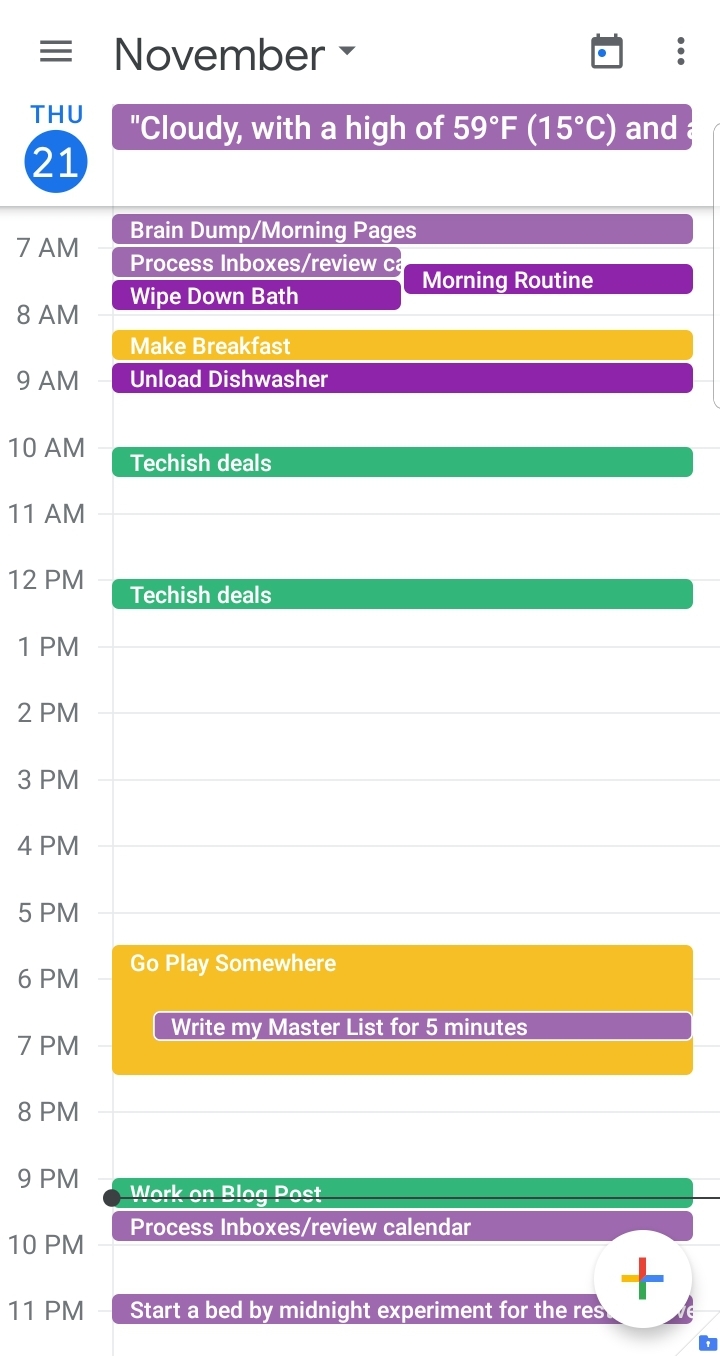The height and width of the screenshot is (1356, 720).
Task: Open Write my Master List event
Action: 420,1027
